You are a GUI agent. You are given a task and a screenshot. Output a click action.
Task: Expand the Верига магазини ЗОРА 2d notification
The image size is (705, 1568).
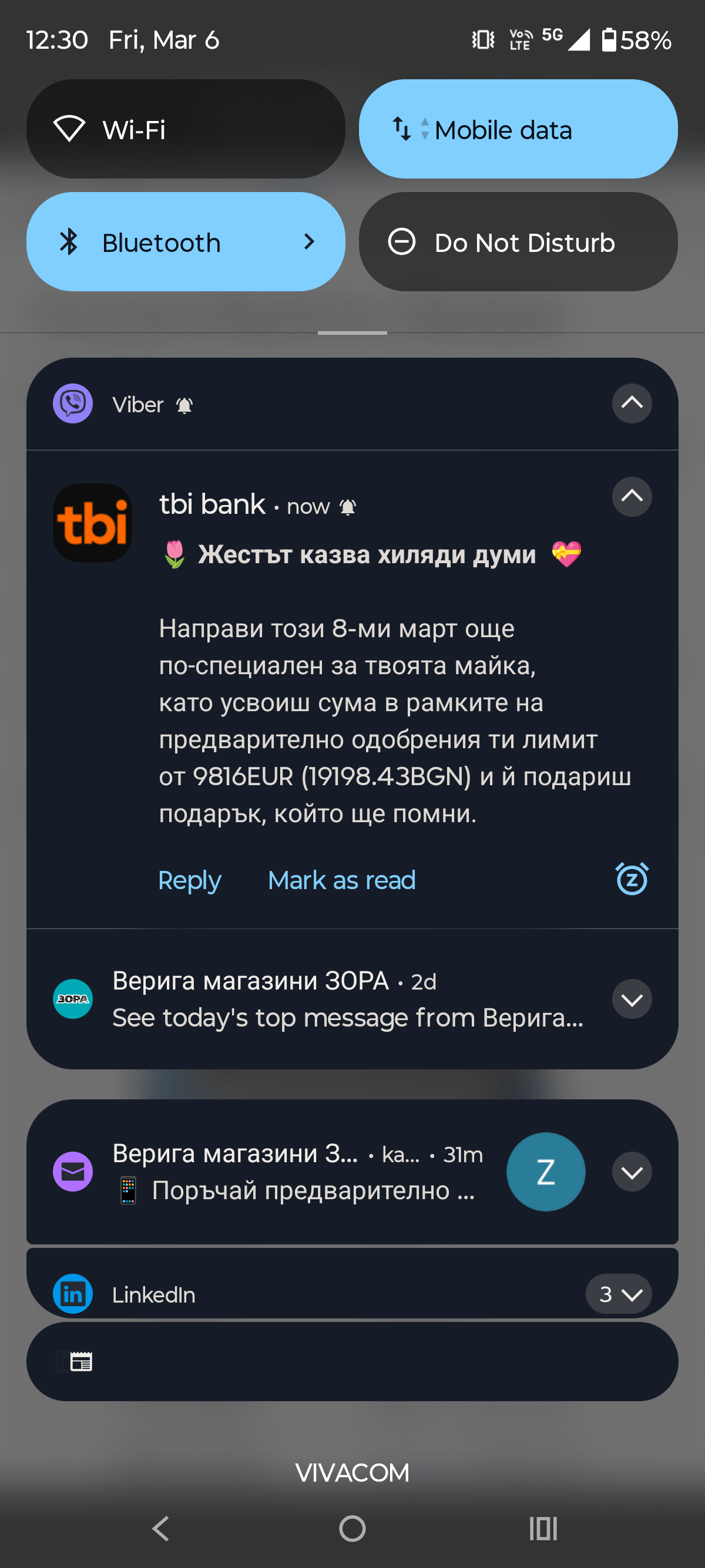(632, 999)
